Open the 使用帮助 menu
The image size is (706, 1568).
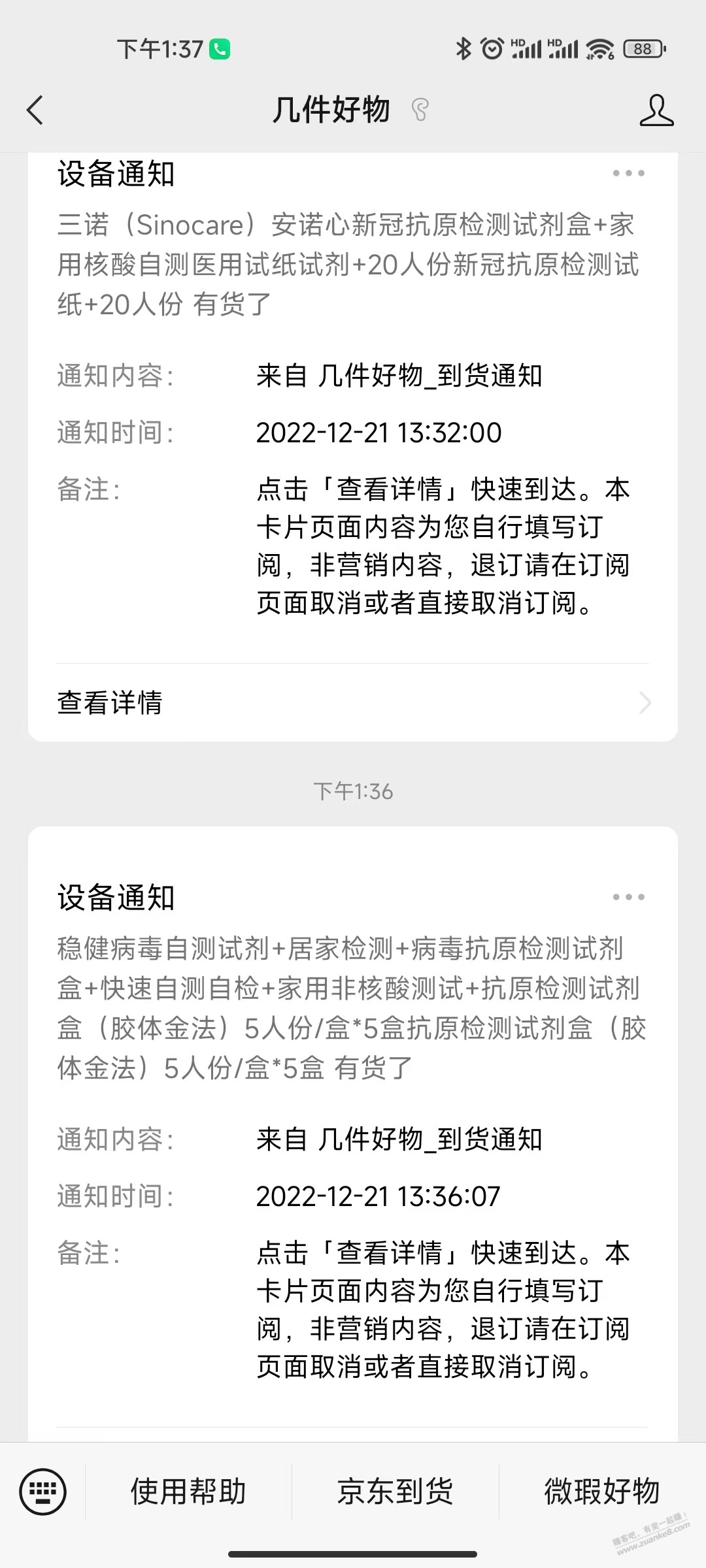[x=188, y=1492]
